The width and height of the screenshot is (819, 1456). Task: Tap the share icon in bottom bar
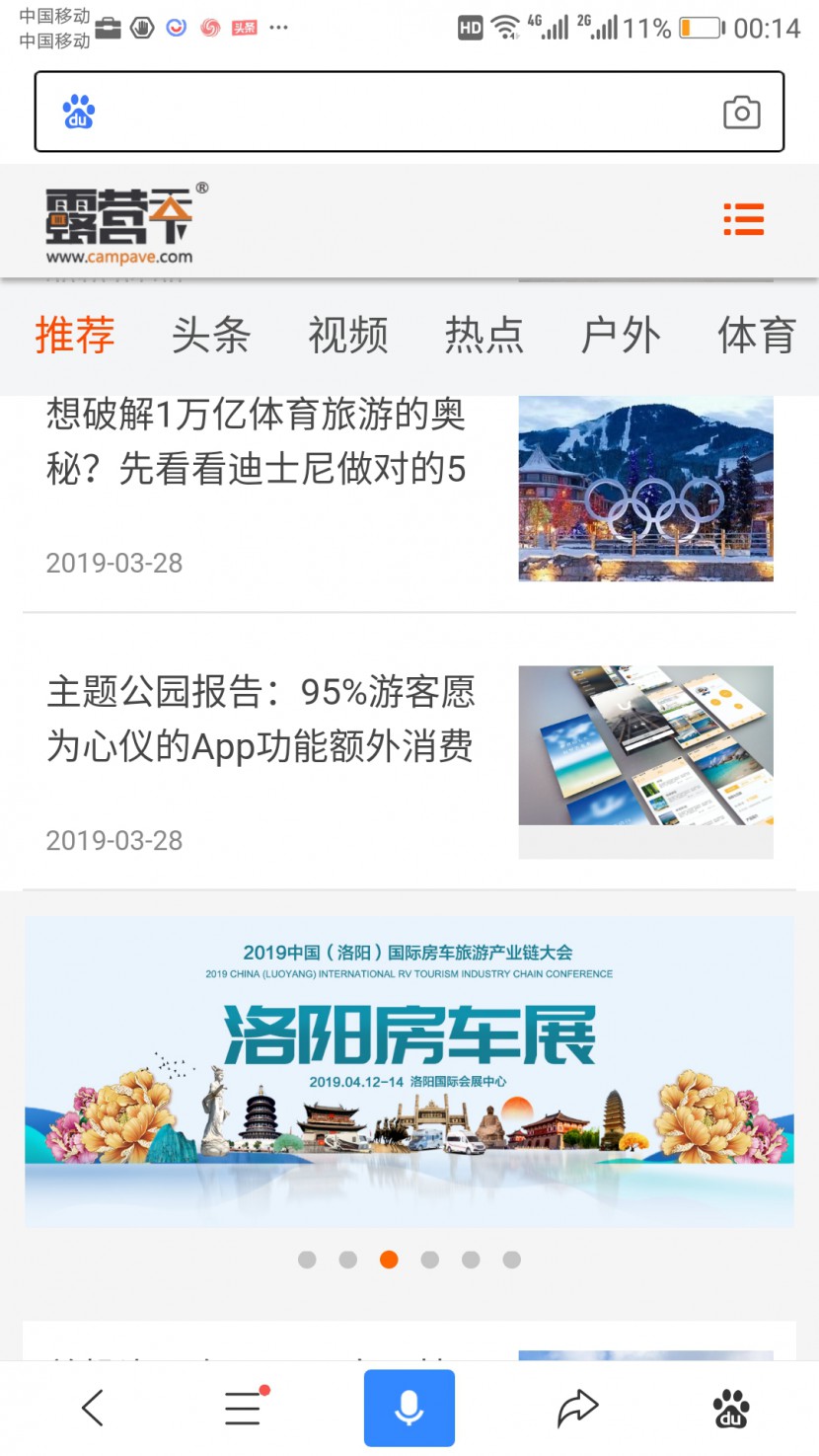pos(578,1406)
